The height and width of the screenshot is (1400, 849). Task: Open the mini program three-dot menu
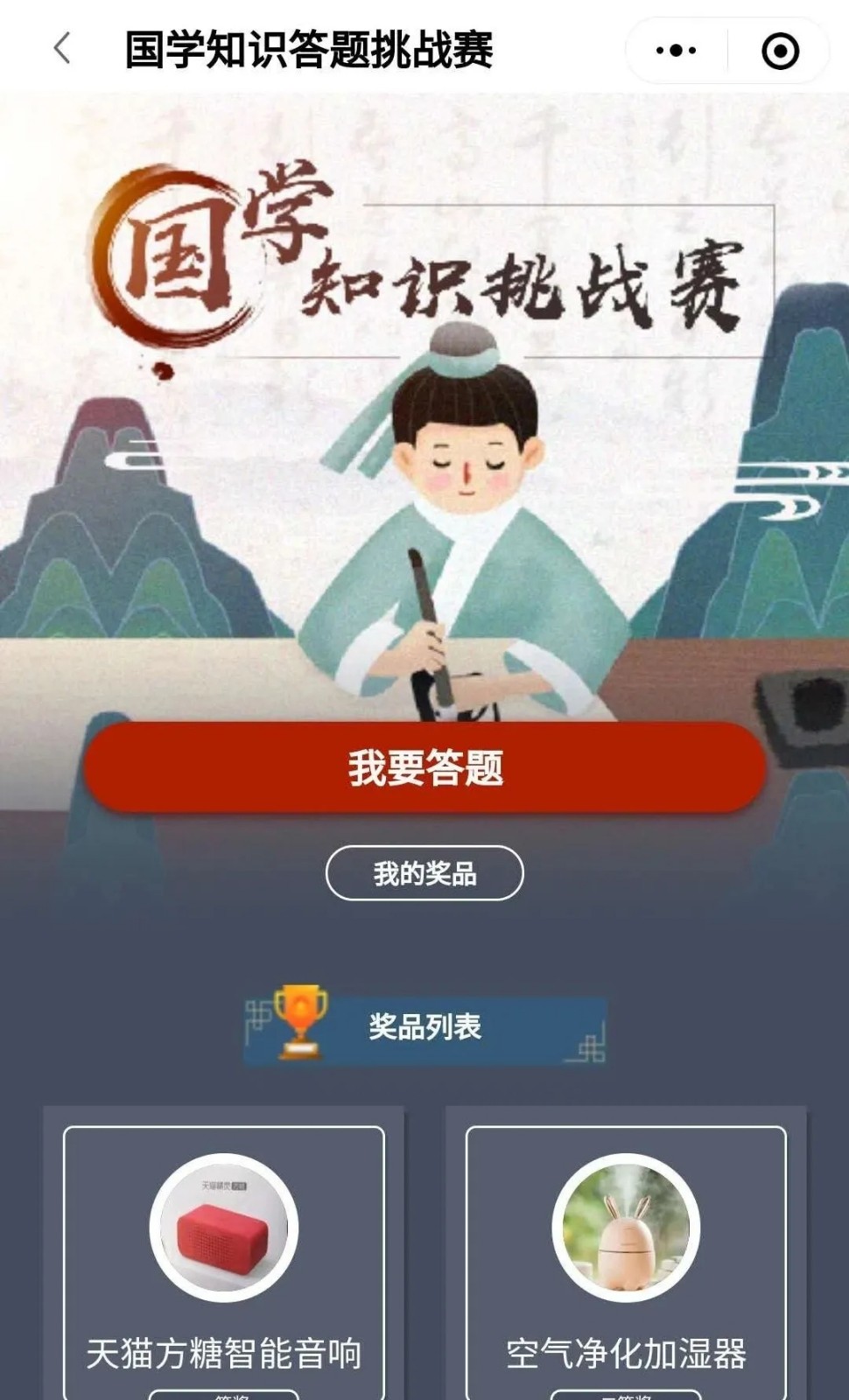(676, 51)
